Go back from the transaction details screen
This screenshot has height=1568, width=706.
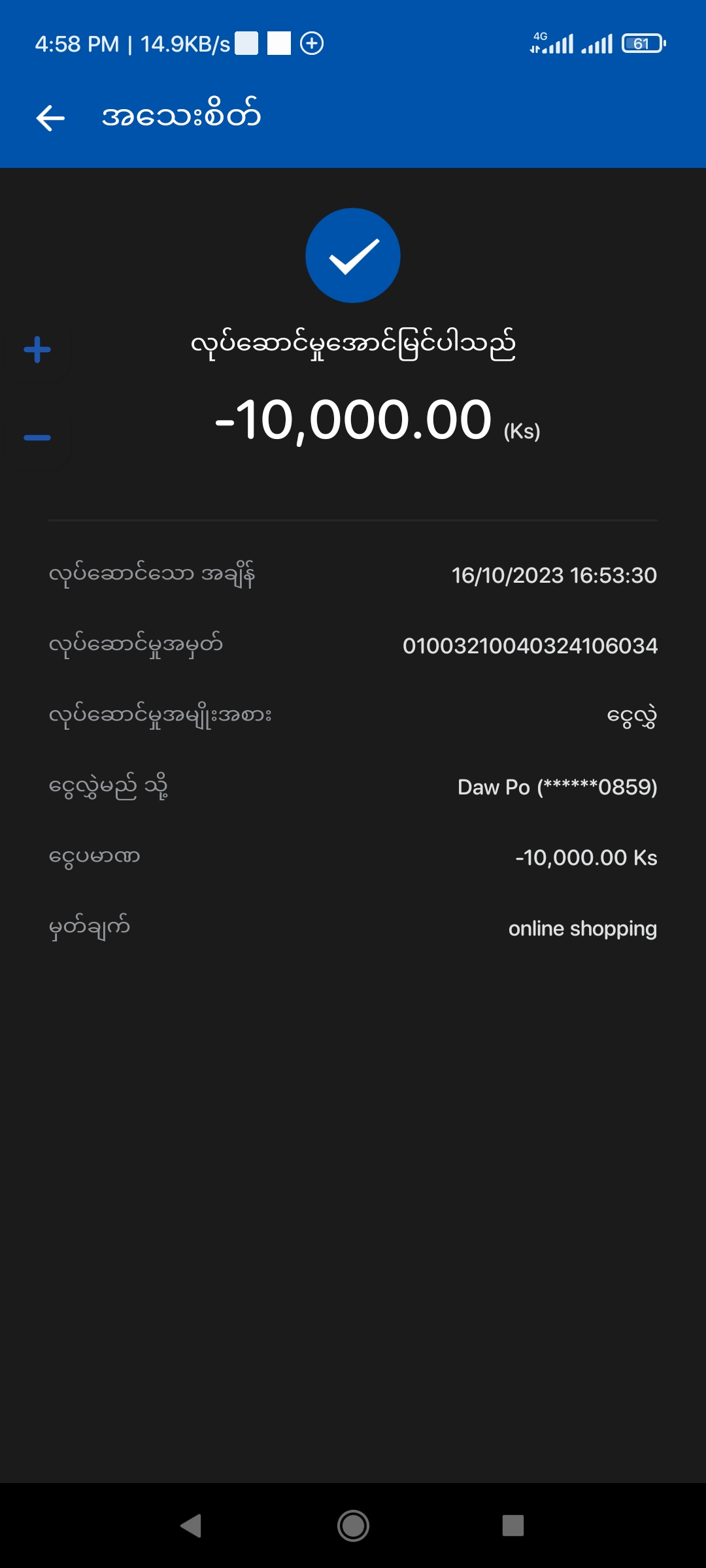click(x=50, y=118)
